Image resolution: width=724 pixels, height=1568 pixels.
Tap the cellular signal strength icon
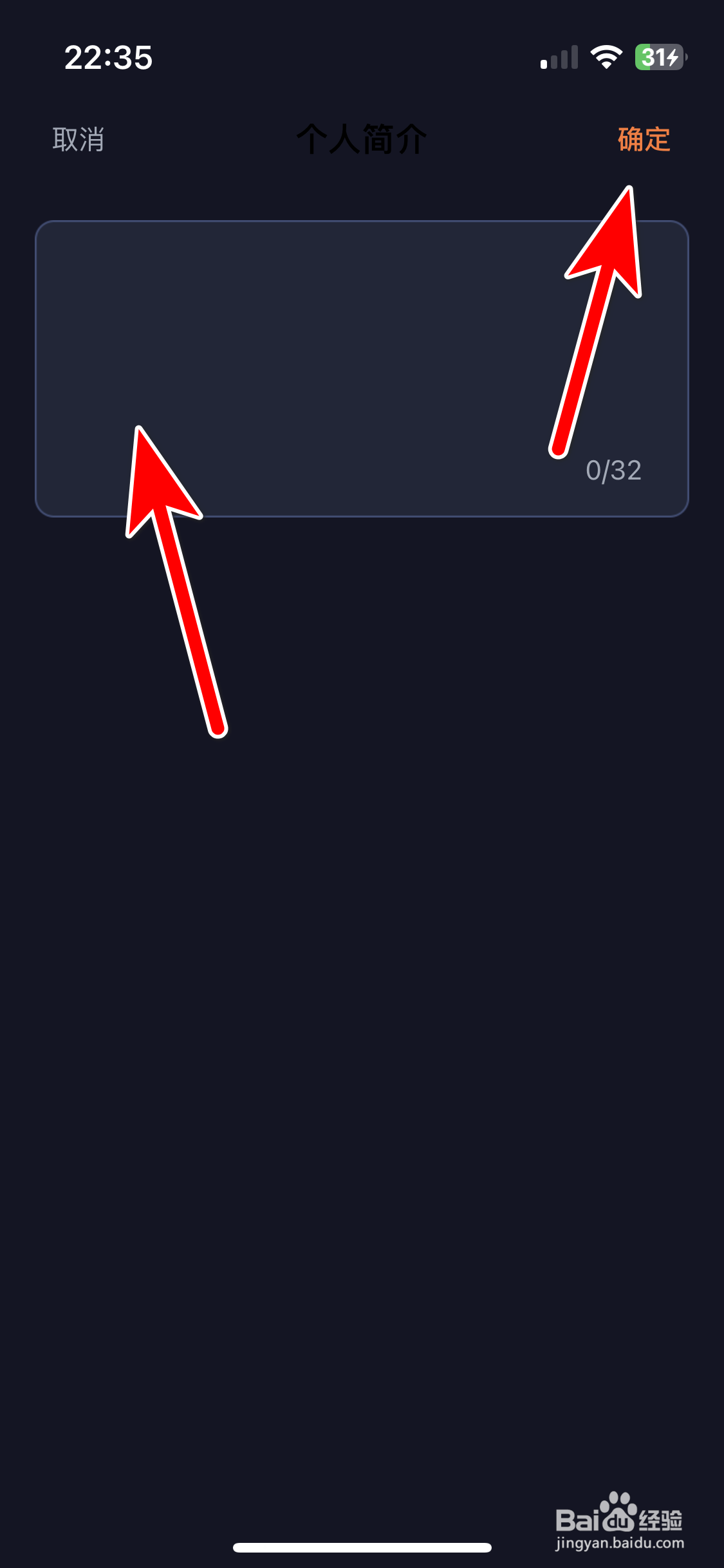point(559,57)
